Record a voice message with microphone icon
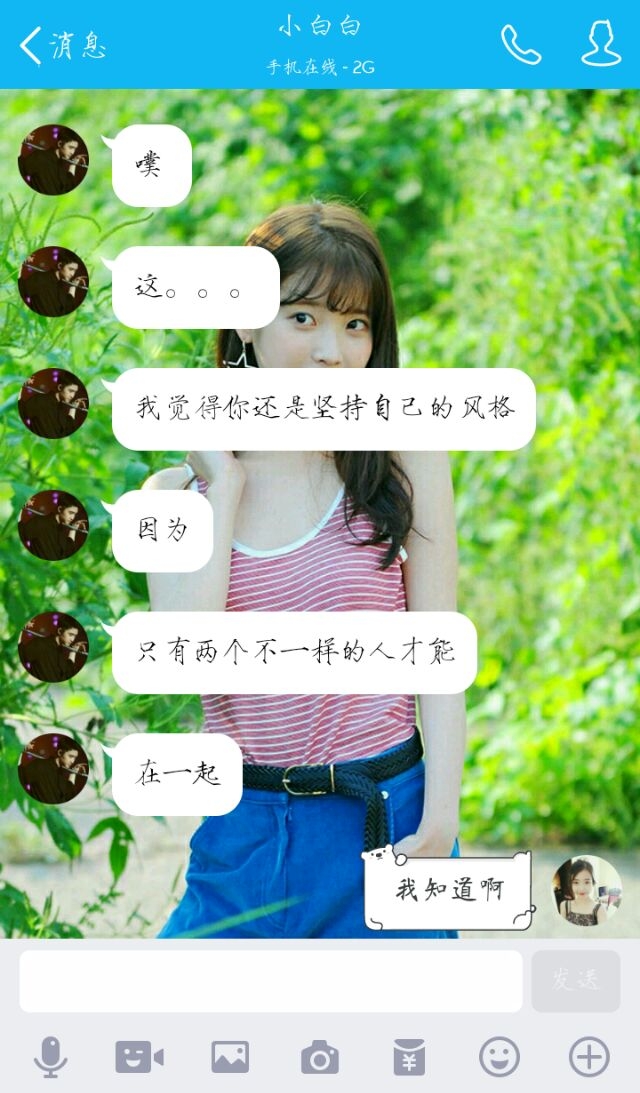The image size is (640, 1093). 51,1057
